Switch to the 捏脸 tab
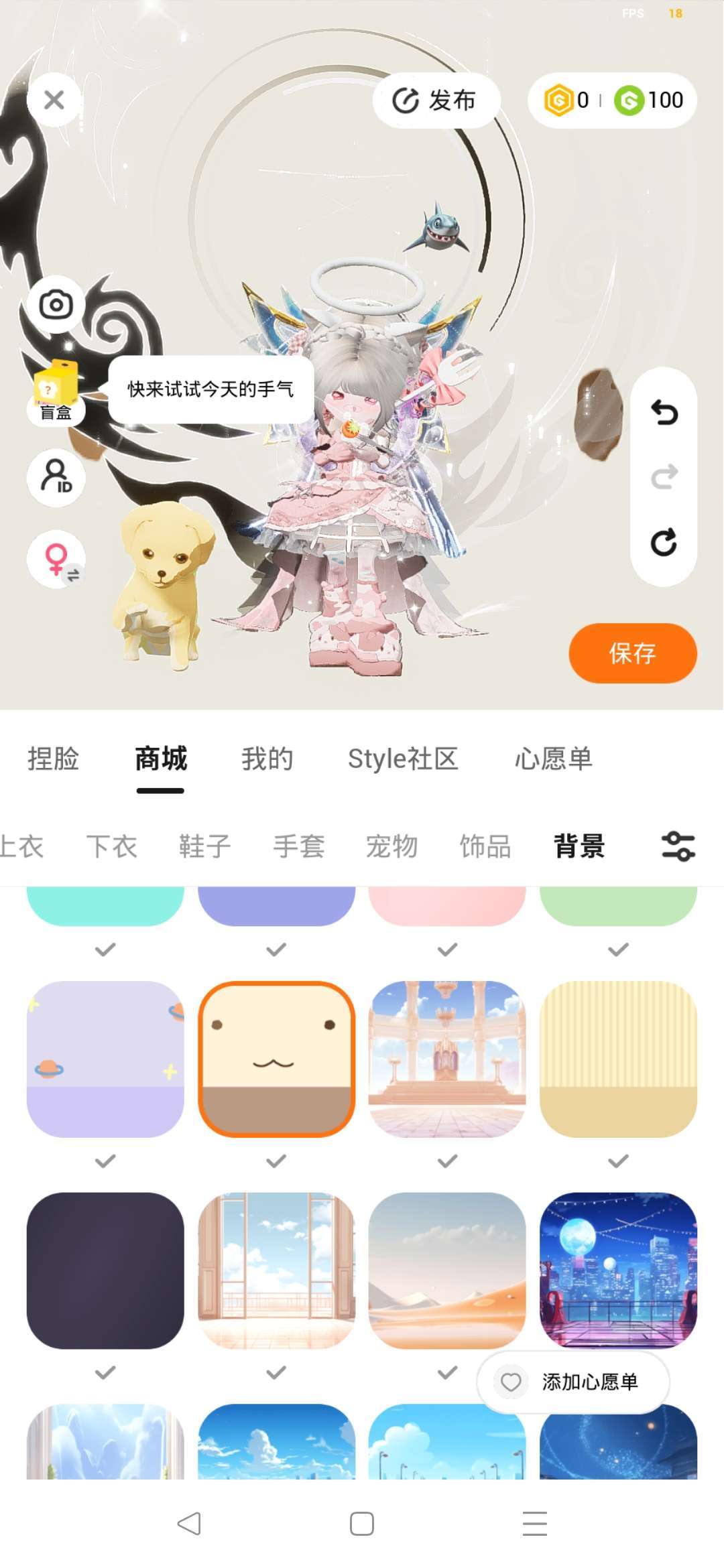Screen dimensions: 724x1568 (x=53, y=759)
